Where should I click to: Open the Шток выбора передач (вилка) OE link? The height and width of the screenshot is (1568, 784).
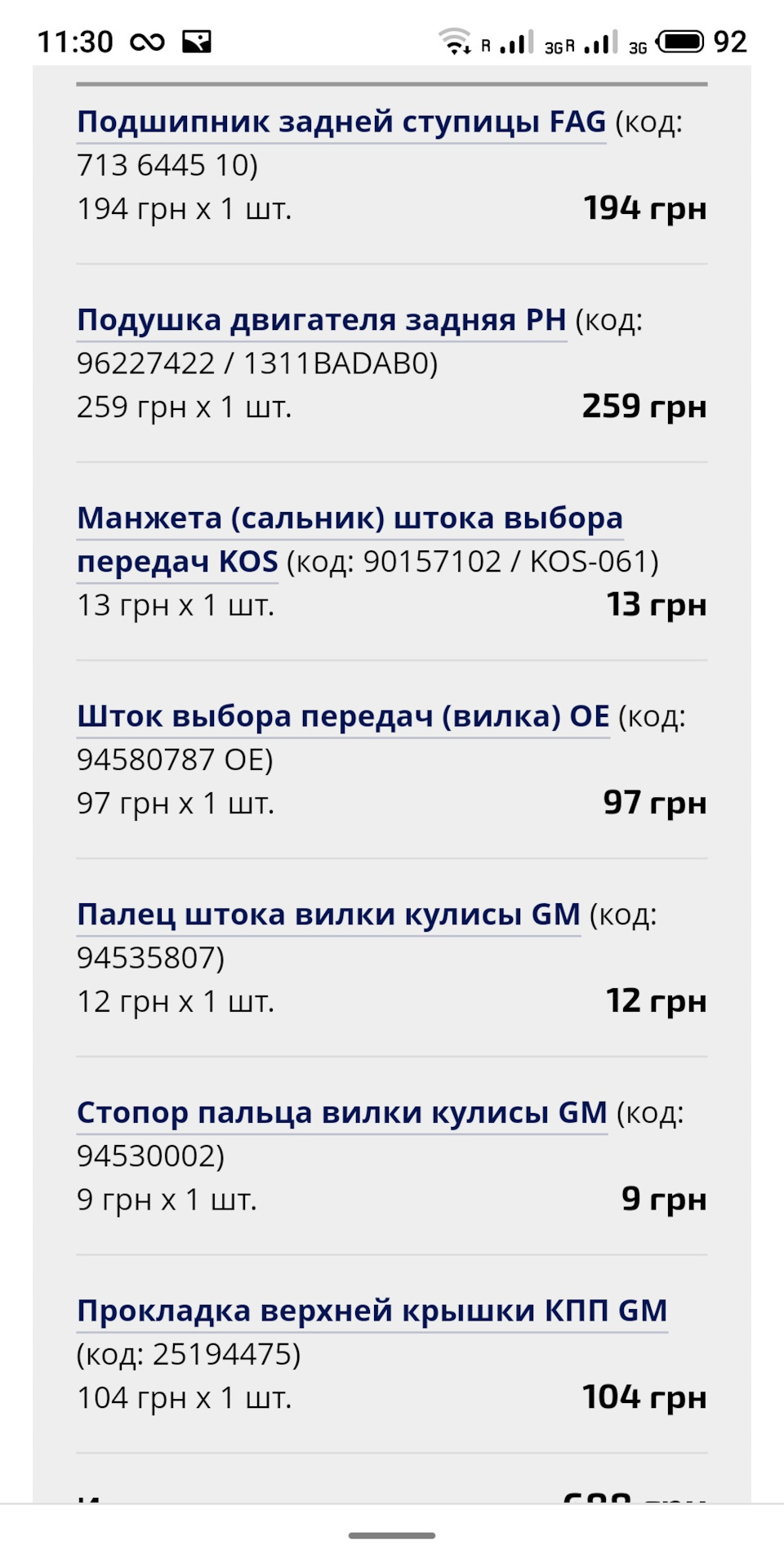(x=341, y=716)
